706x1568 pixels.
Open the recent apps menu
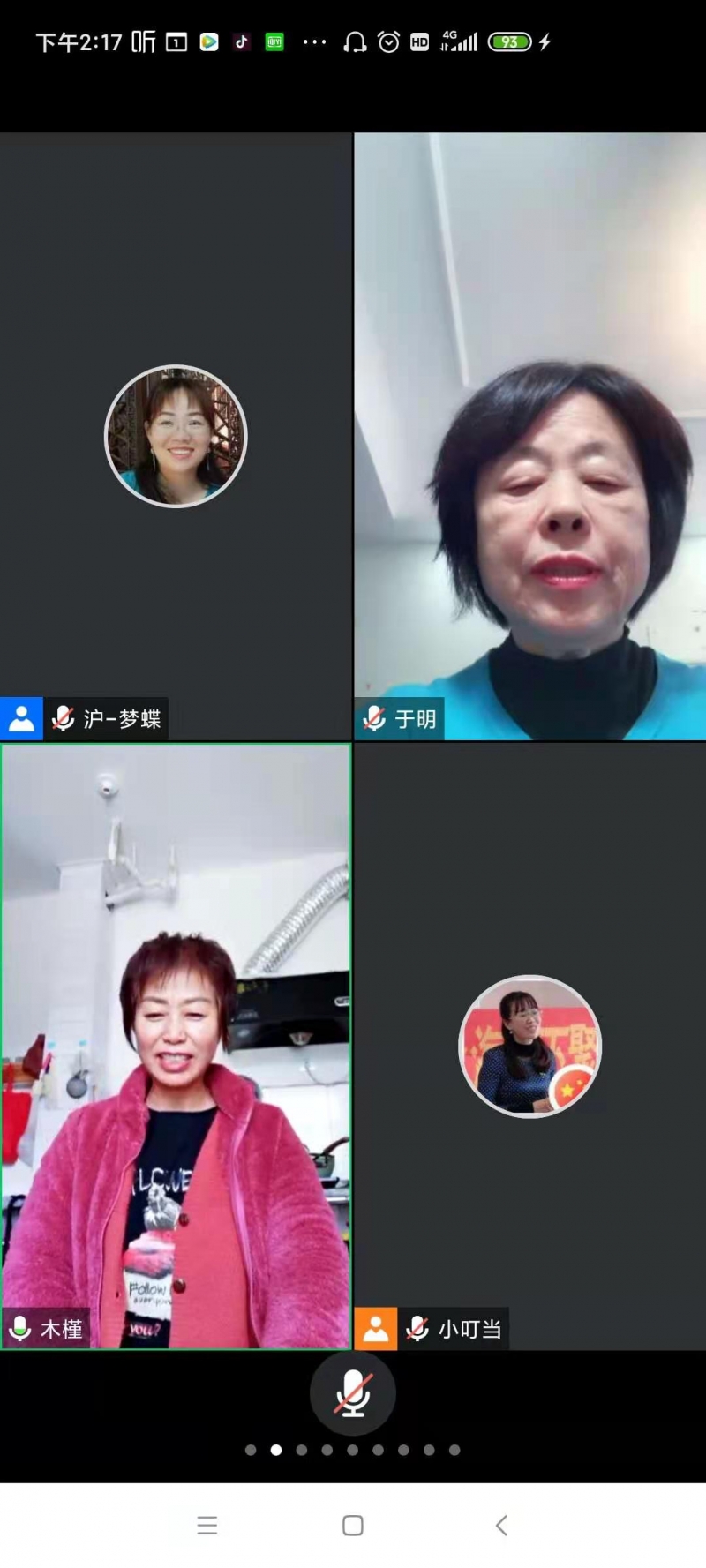pyautogui.click(x=207, y=1525)
